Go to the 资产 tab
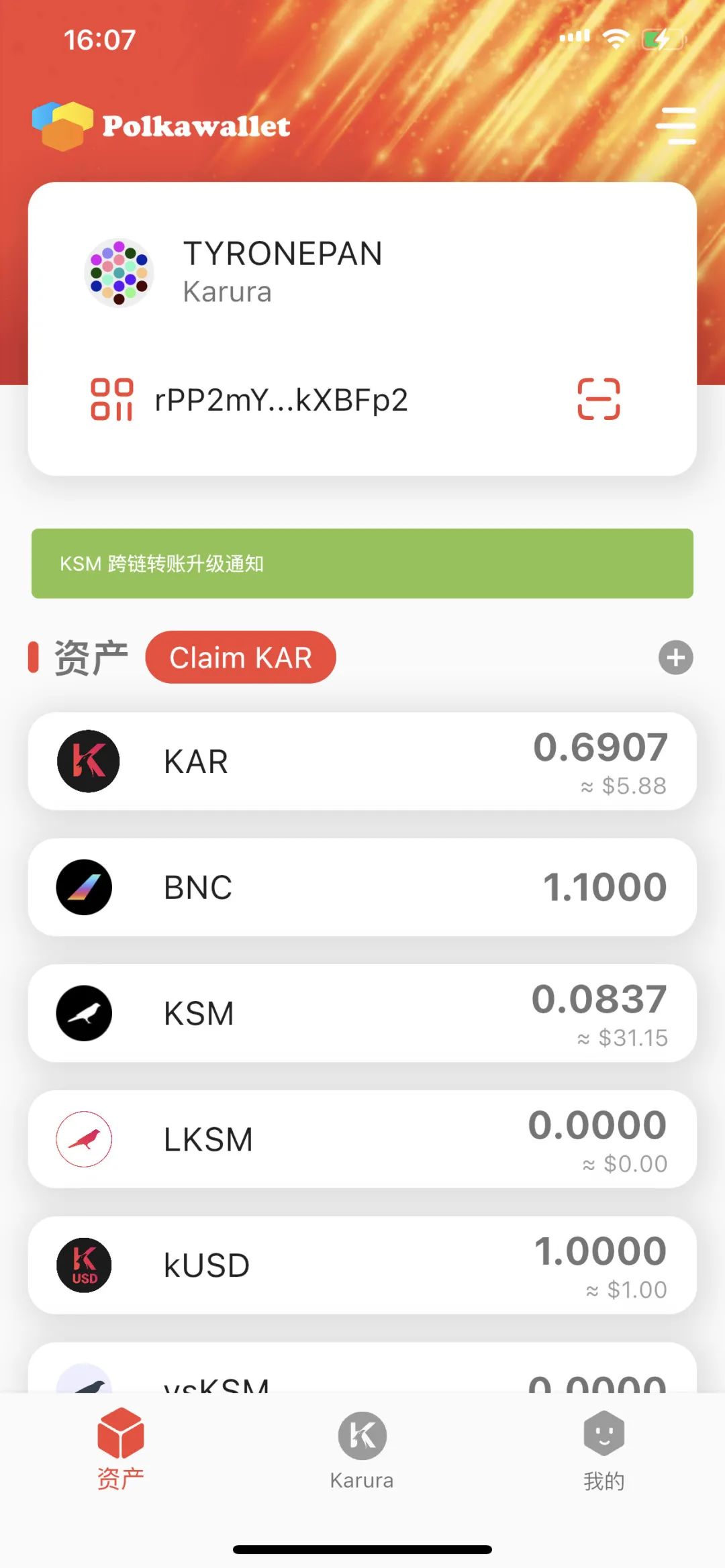Screen dimensions: 725x1568 121,1451
